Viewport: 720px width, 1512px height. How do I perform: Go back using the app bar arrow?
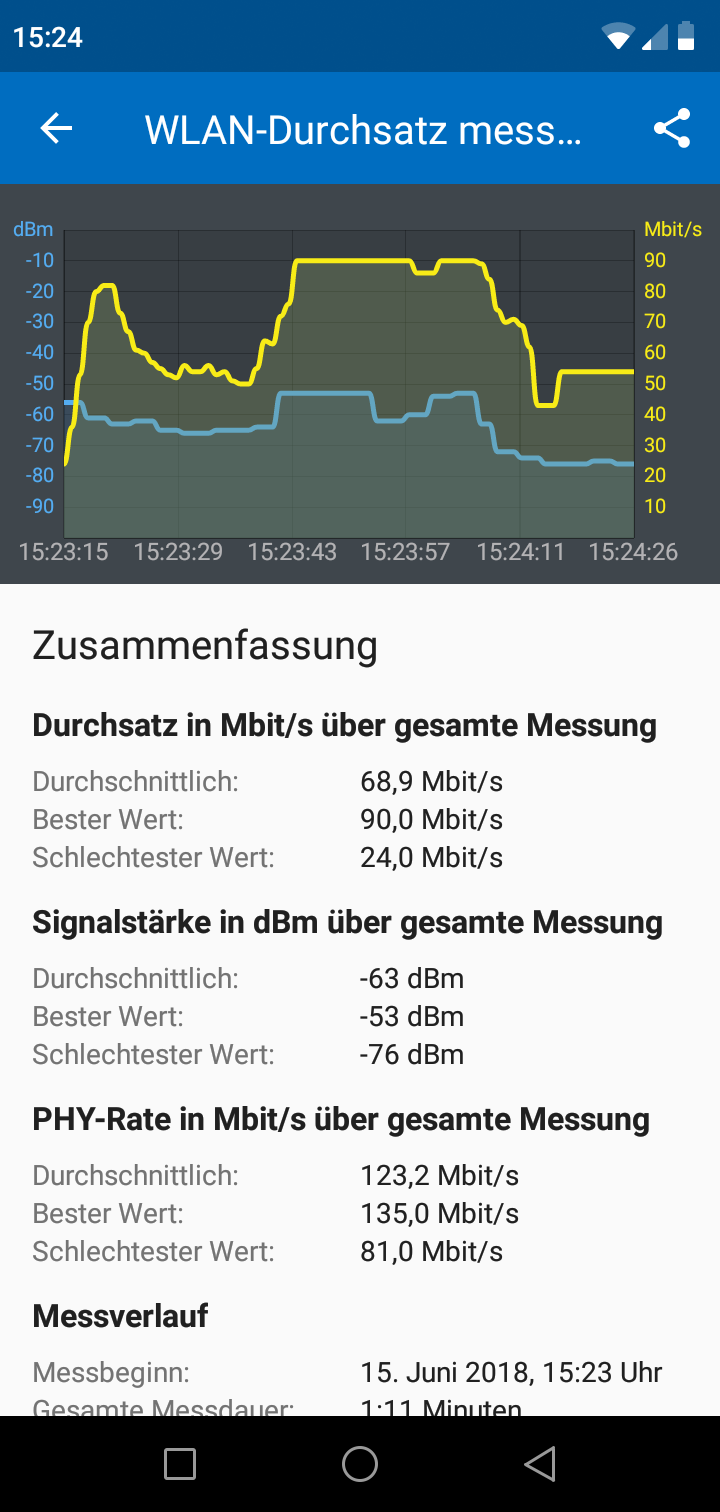[x=56, y=128]
